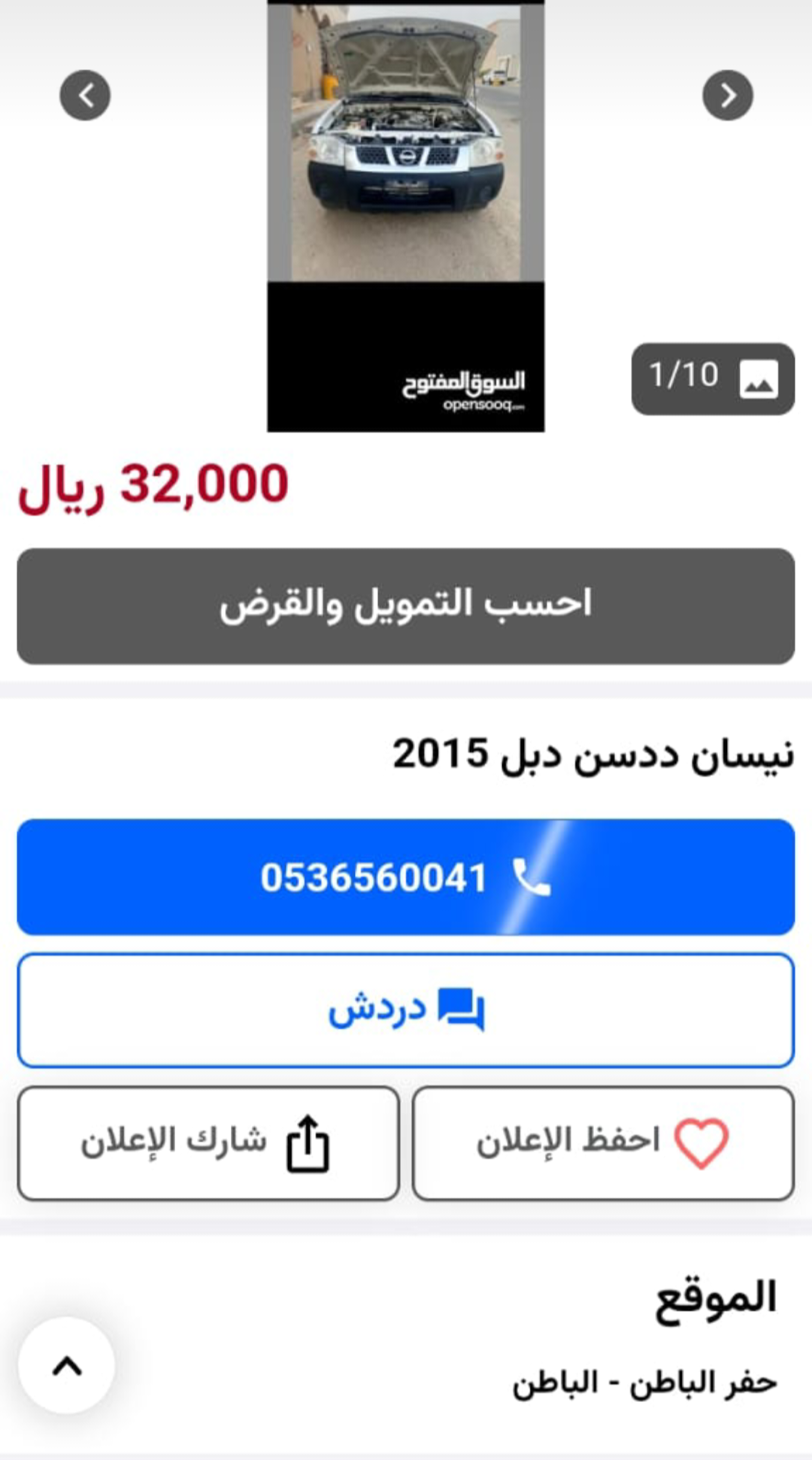Viewport: 812px width, 1460px height.
Task: Call the seller at 0536560041
Action: pos(406,877)
